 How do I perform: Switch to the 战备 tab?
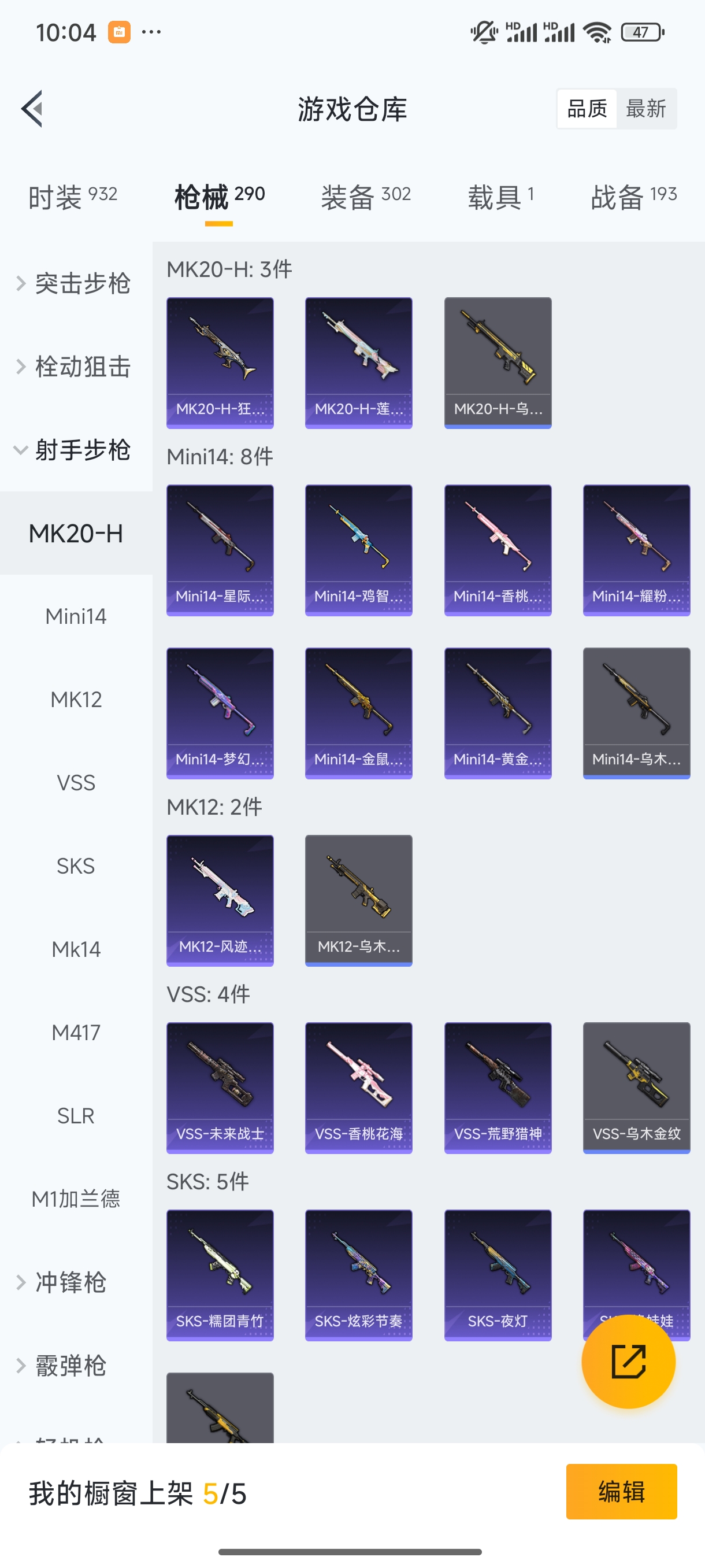[633, 197]
